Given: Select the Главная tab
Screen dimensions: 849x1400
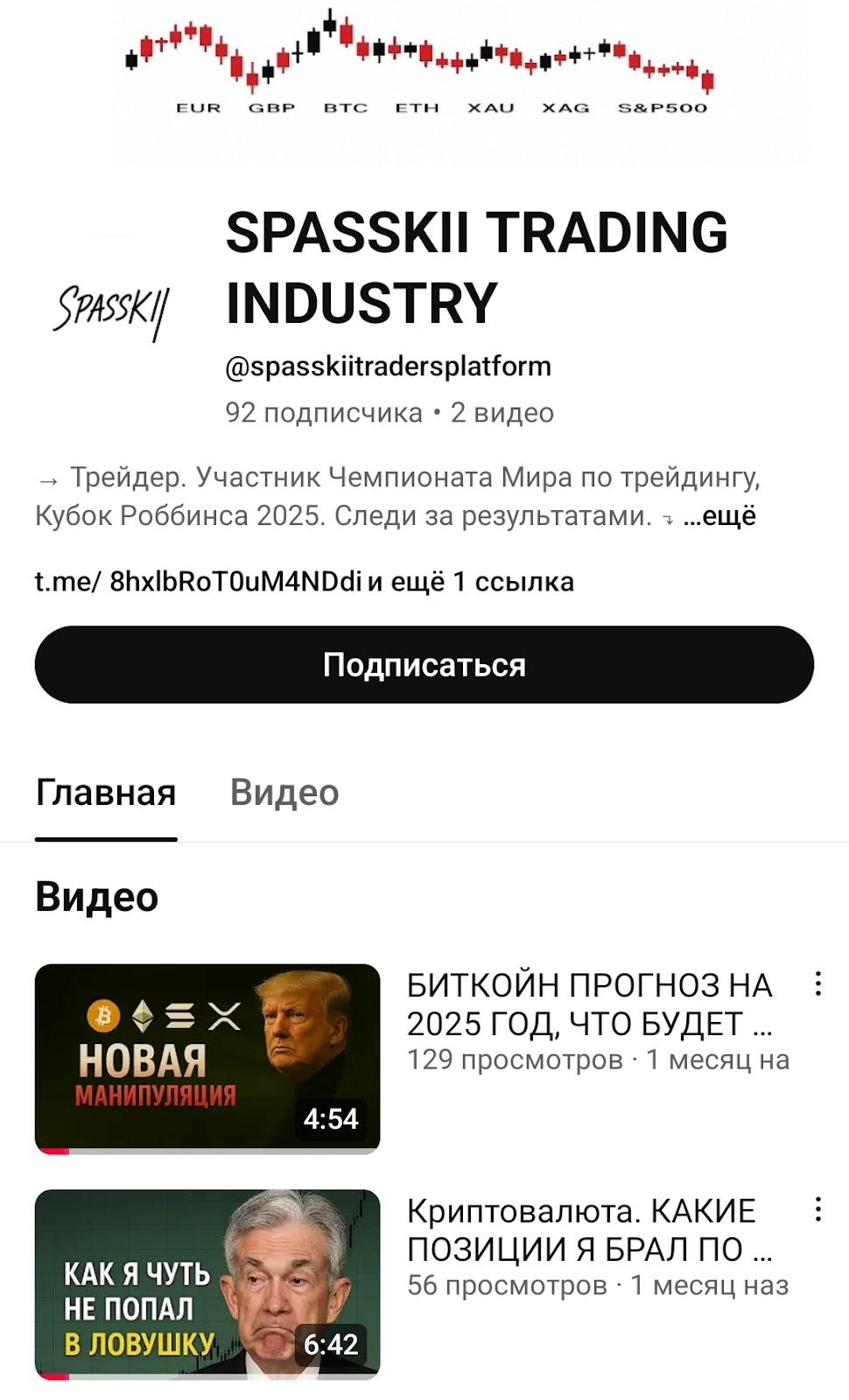Looking at the screenshot, I should (106, 793).
